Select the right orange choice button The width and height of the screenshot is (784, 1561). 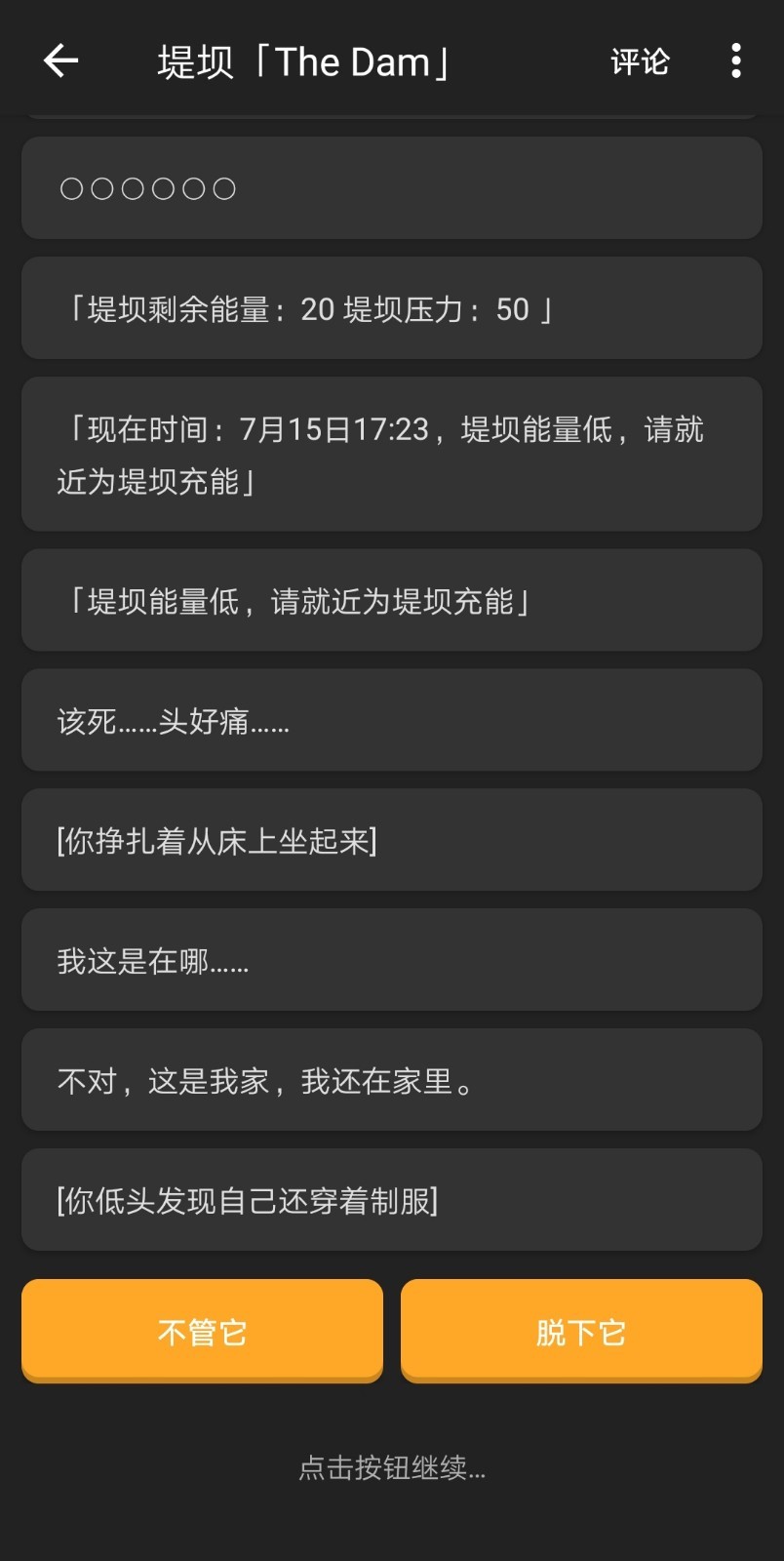click(581, 1331)
